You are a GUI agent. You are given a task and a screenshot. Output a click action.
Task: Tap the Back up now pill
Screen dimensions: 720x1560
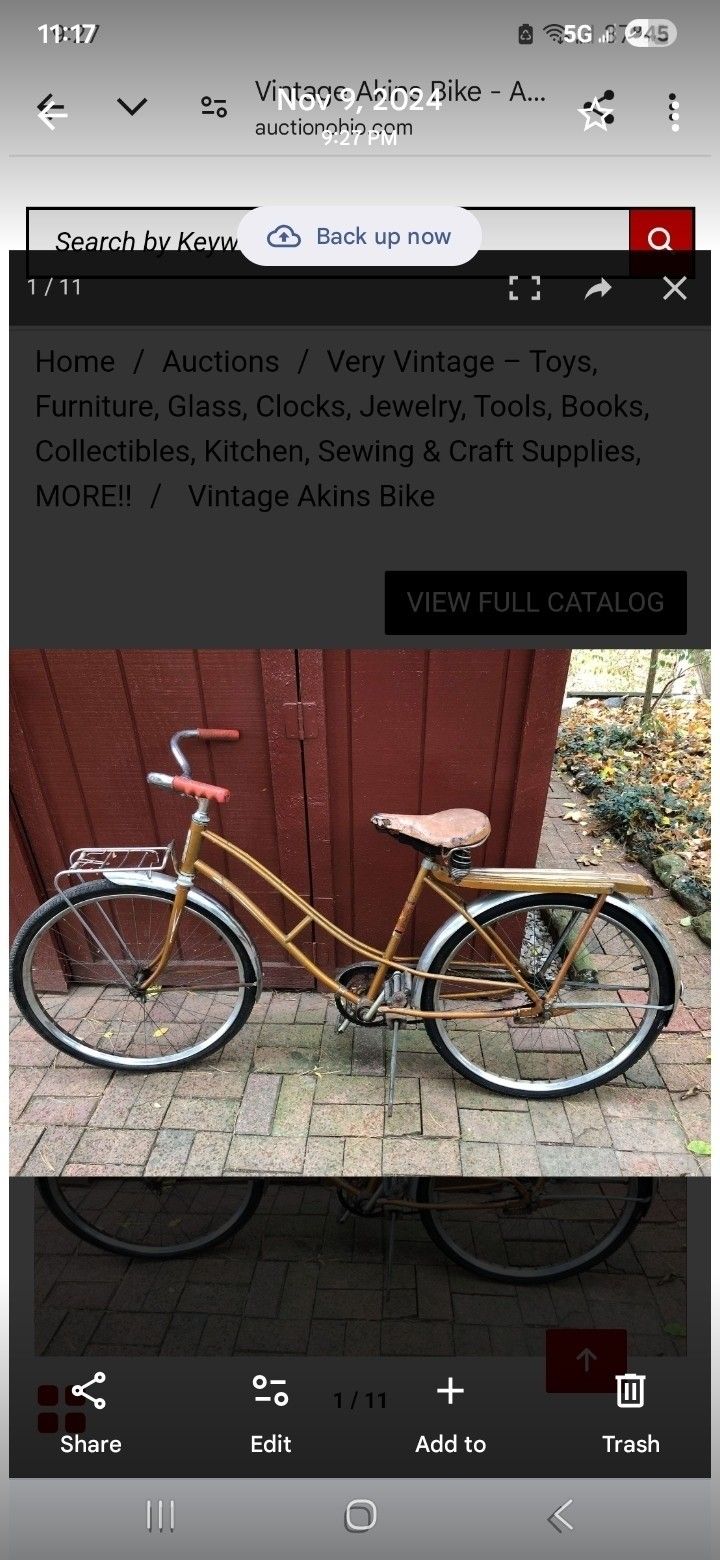360,236
